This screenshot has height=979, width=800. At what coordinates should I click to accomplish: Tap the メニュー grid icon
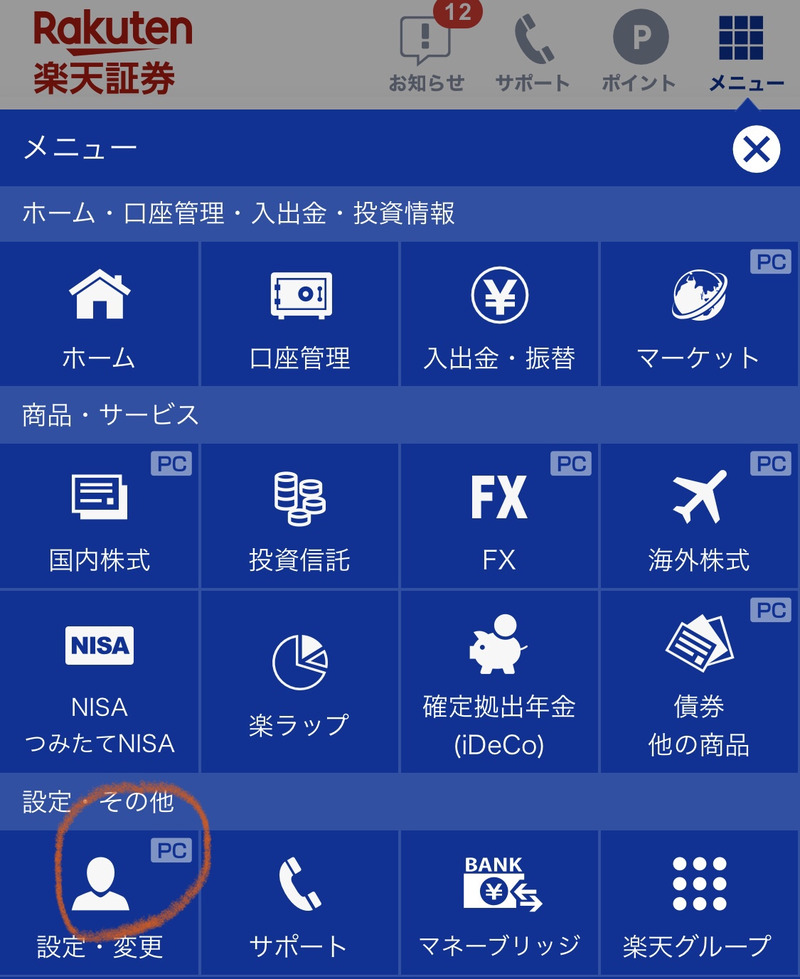[x=746, y=52]
